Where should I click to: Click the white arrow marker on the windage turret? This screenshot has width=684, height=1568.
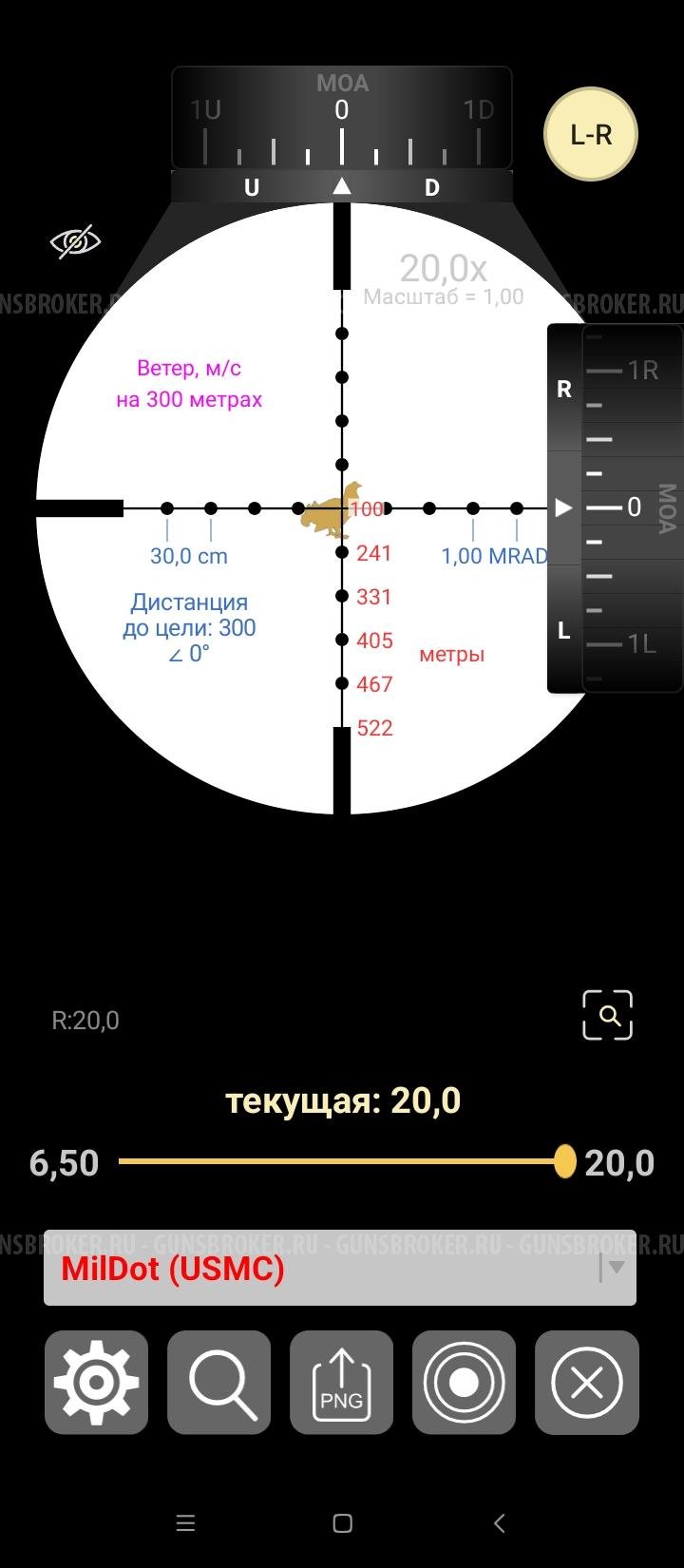point(562,507)
